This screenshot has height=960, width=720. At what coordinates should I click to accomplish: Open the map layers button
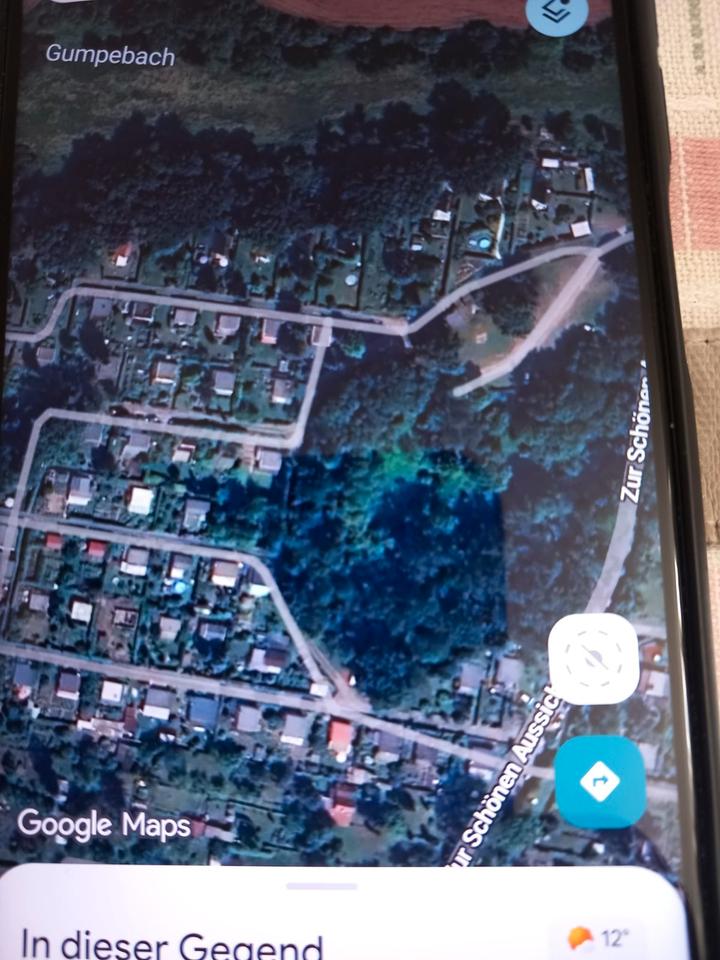pos(555,14)
